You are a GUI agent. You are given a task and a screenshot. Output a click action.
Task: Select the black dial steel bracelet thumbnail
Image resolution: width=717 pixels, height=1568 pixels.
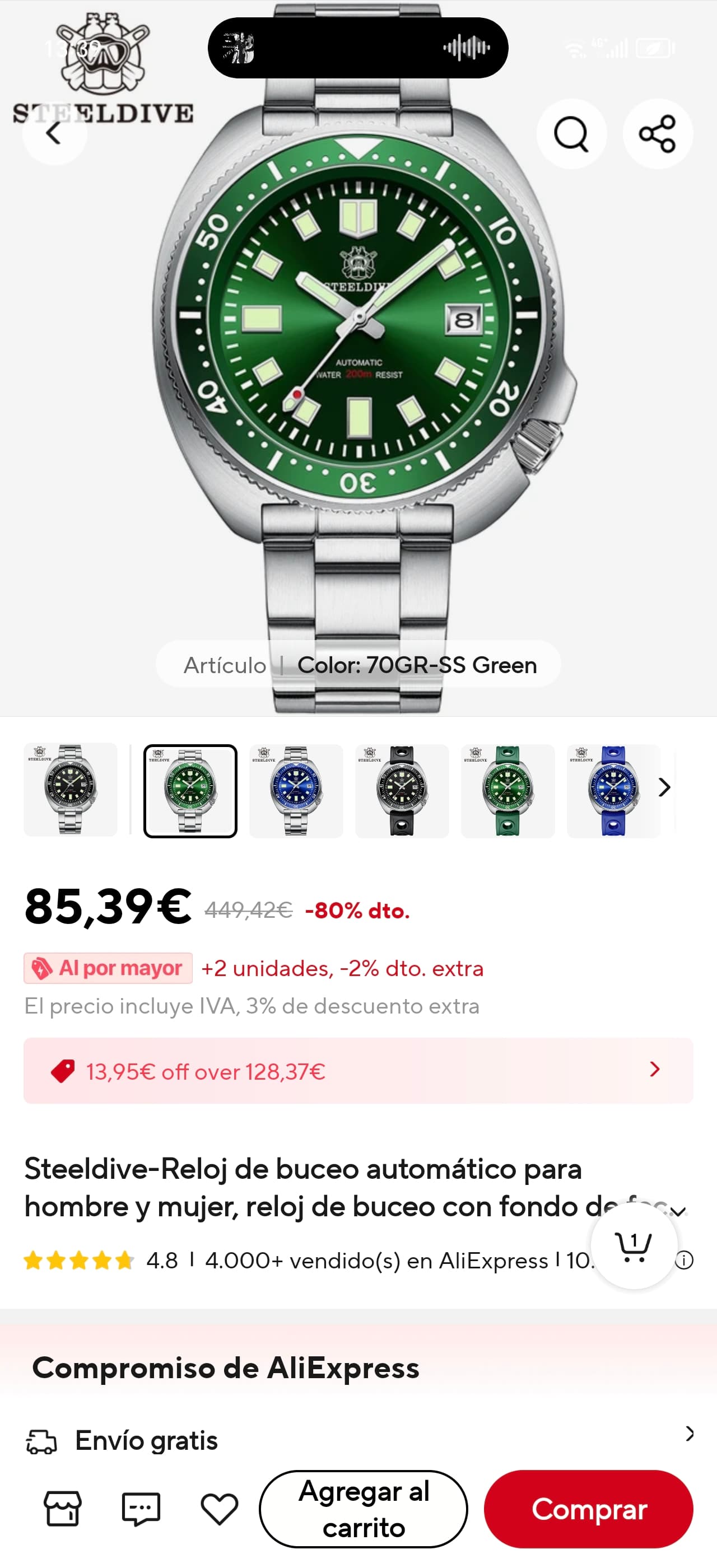pos(71,790)
